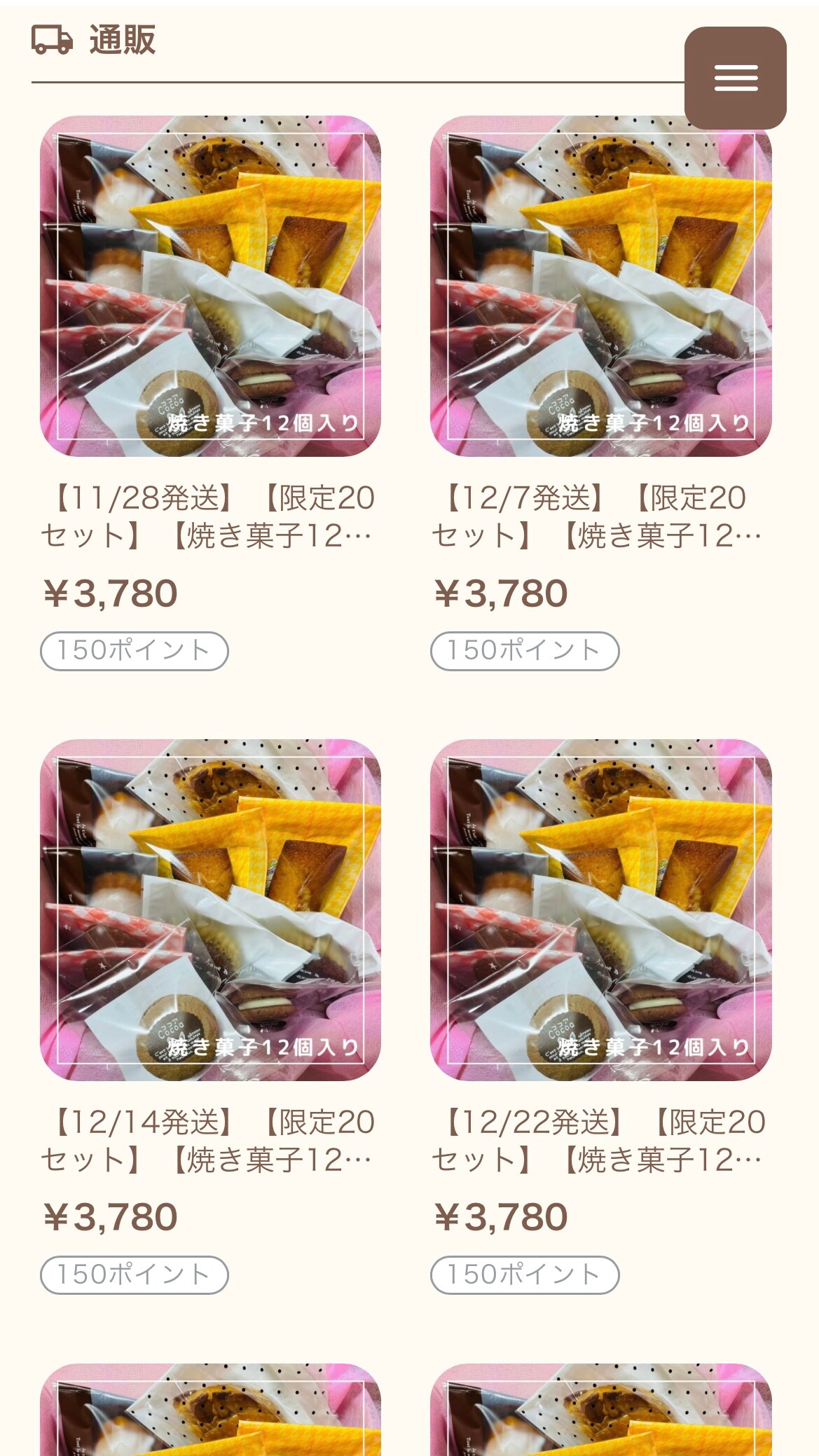Open the hamburger menu
819x1456 pixels.
click(735, 78)
